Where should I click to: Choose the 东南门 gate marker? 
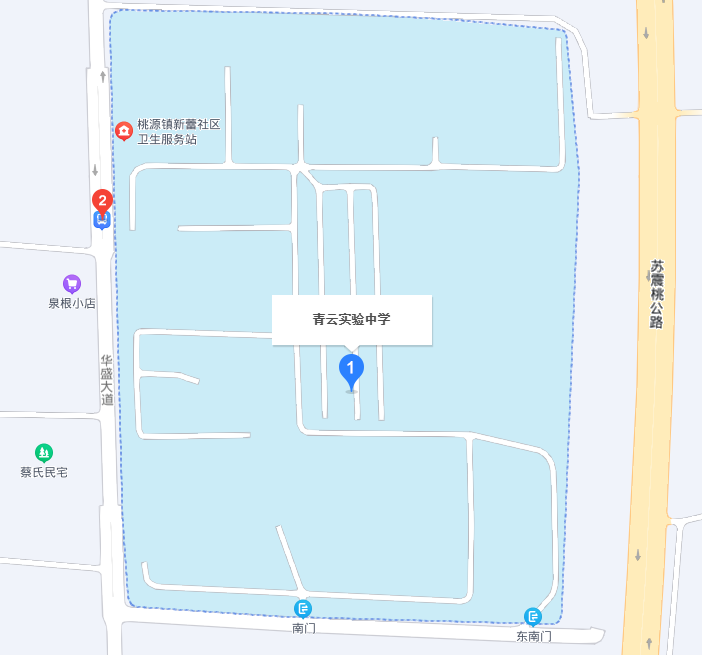point(533,616)
